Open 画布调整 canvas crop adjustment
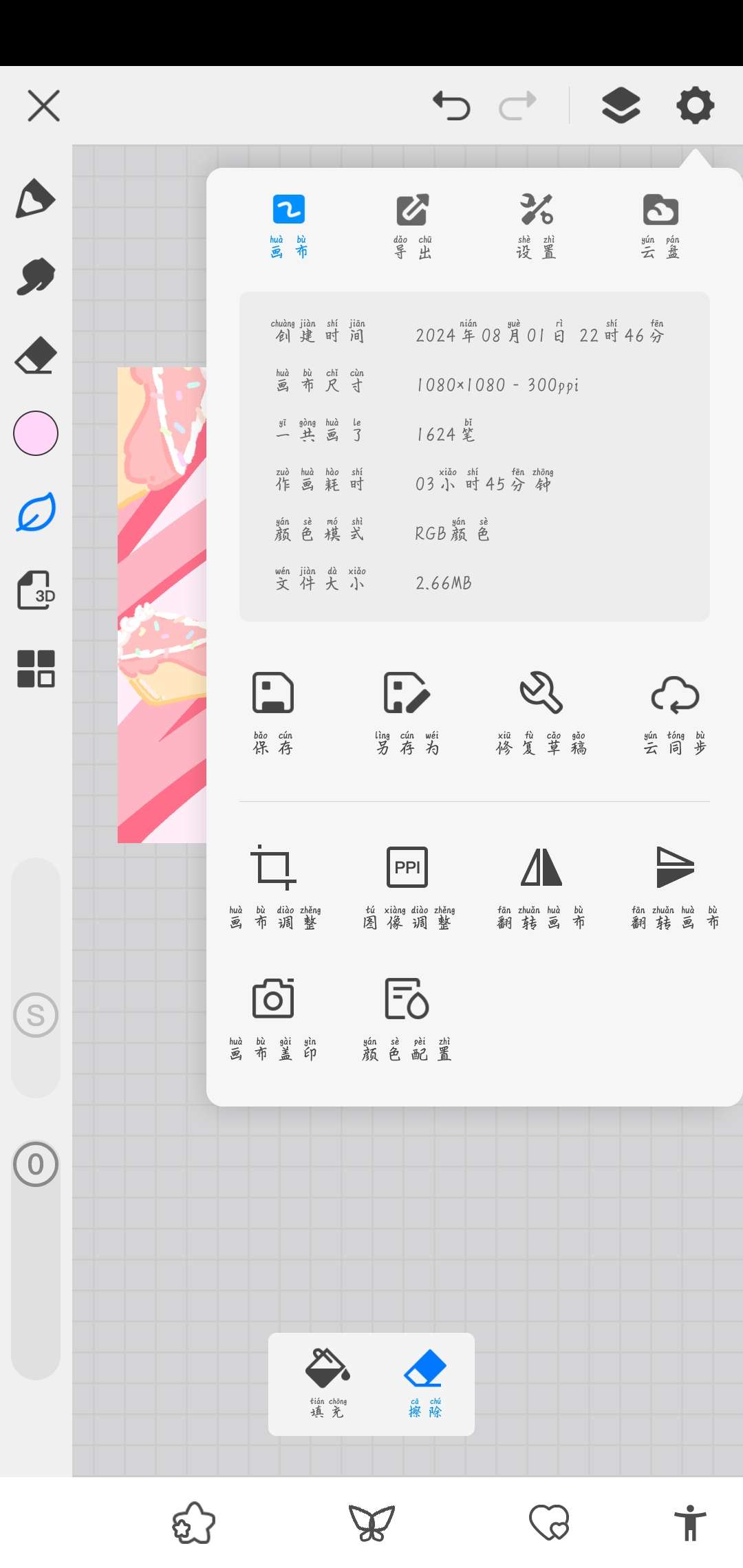 (274, 887)
